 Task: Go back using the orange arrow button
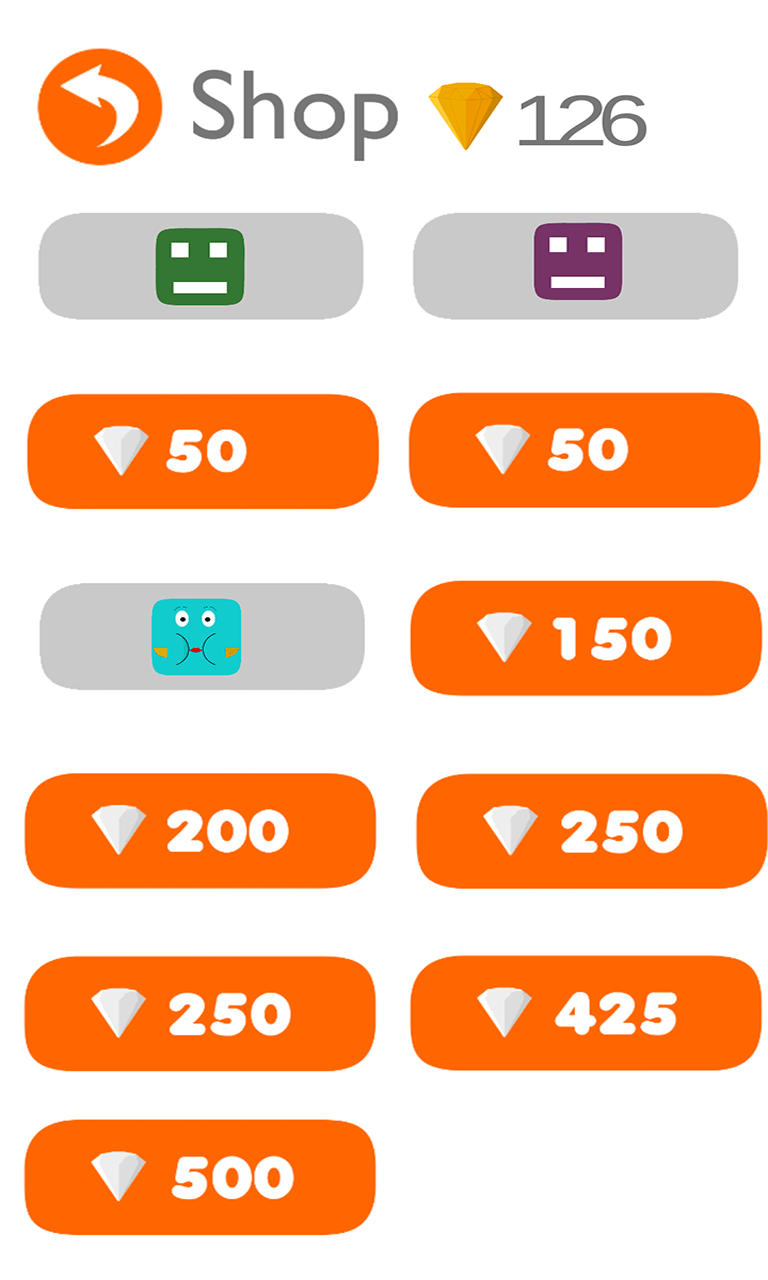point(100,106)
